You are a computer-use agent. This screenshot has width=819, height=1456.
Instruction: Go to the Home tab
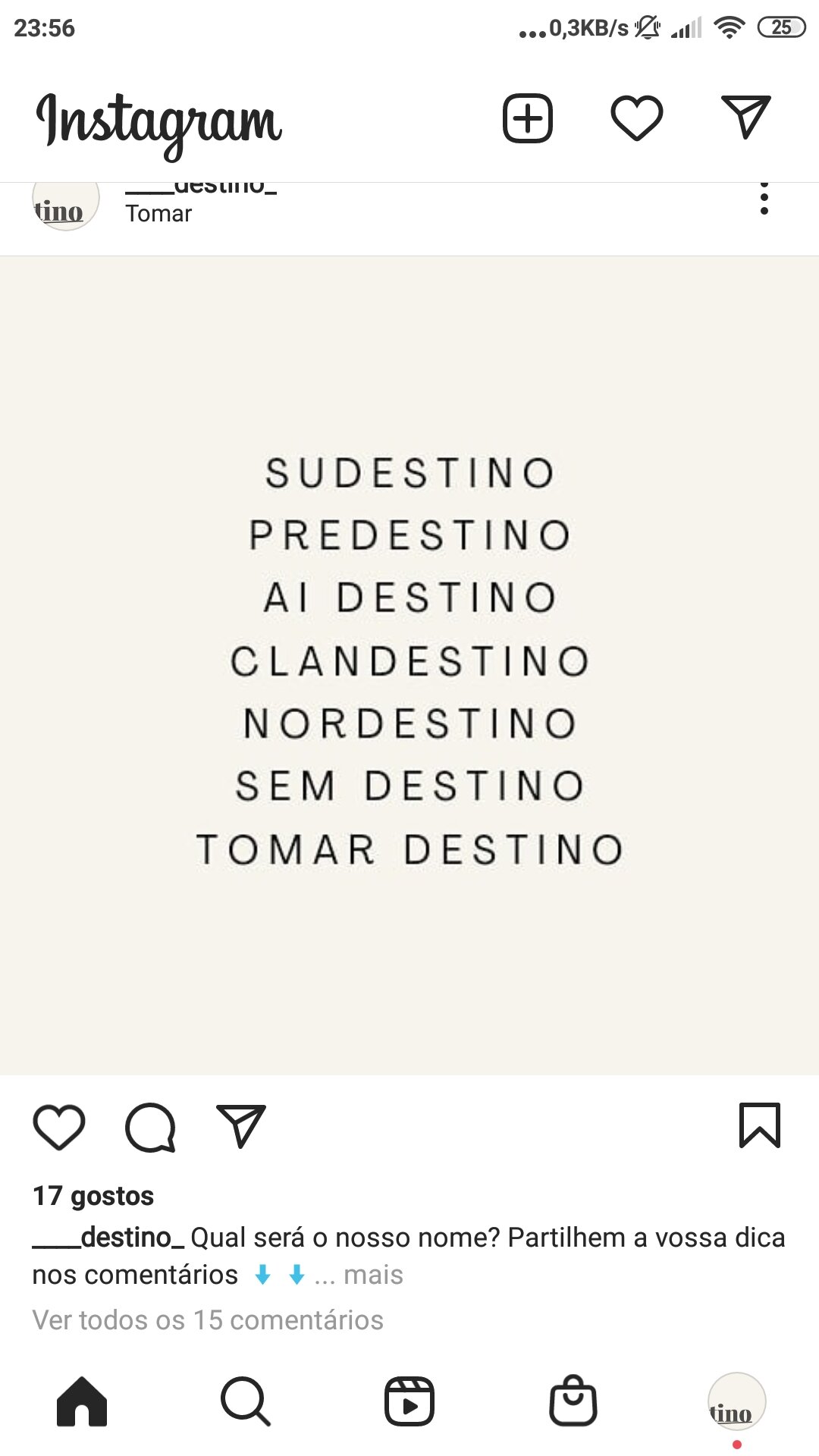[x=82, y=1401]
